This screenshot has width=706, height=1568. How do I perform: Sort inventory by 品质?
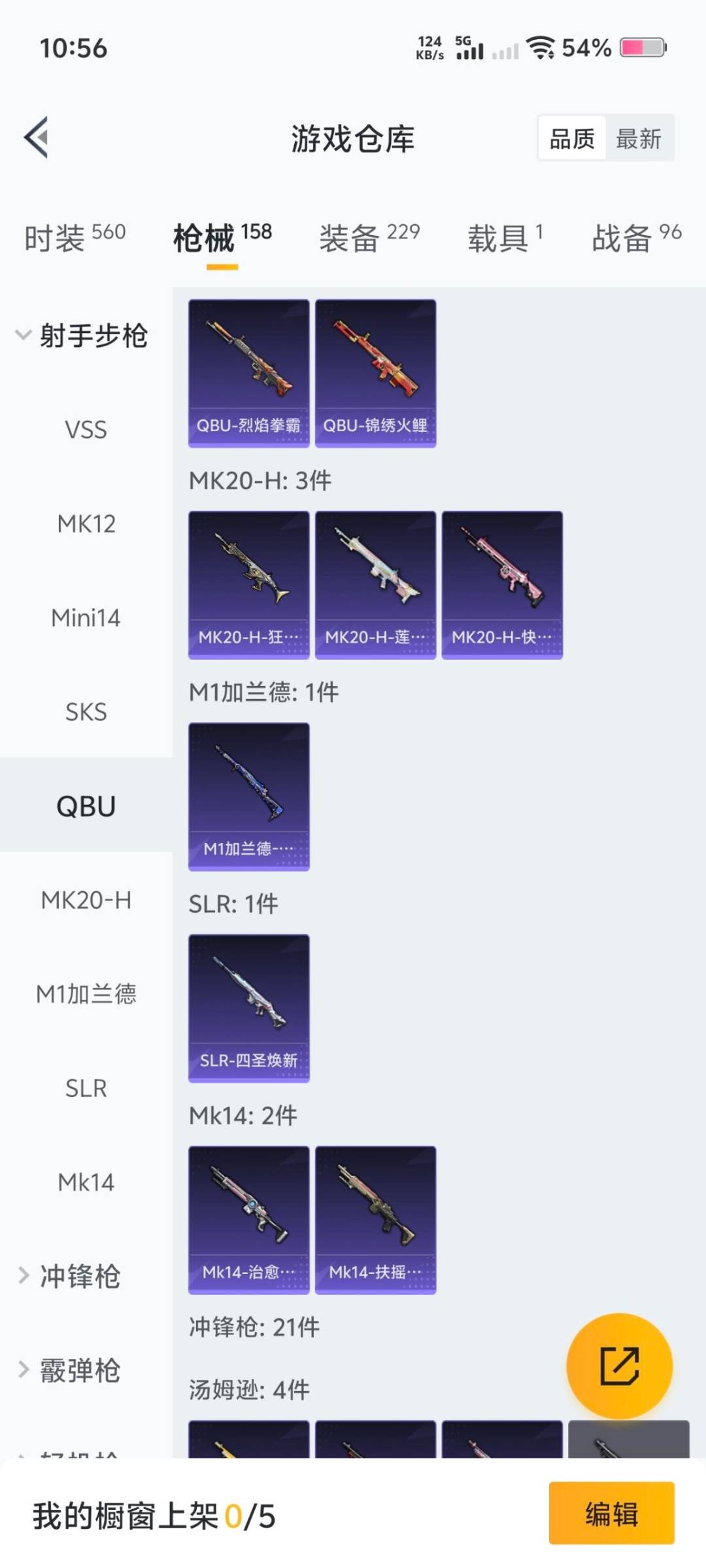tap(572, 139)
